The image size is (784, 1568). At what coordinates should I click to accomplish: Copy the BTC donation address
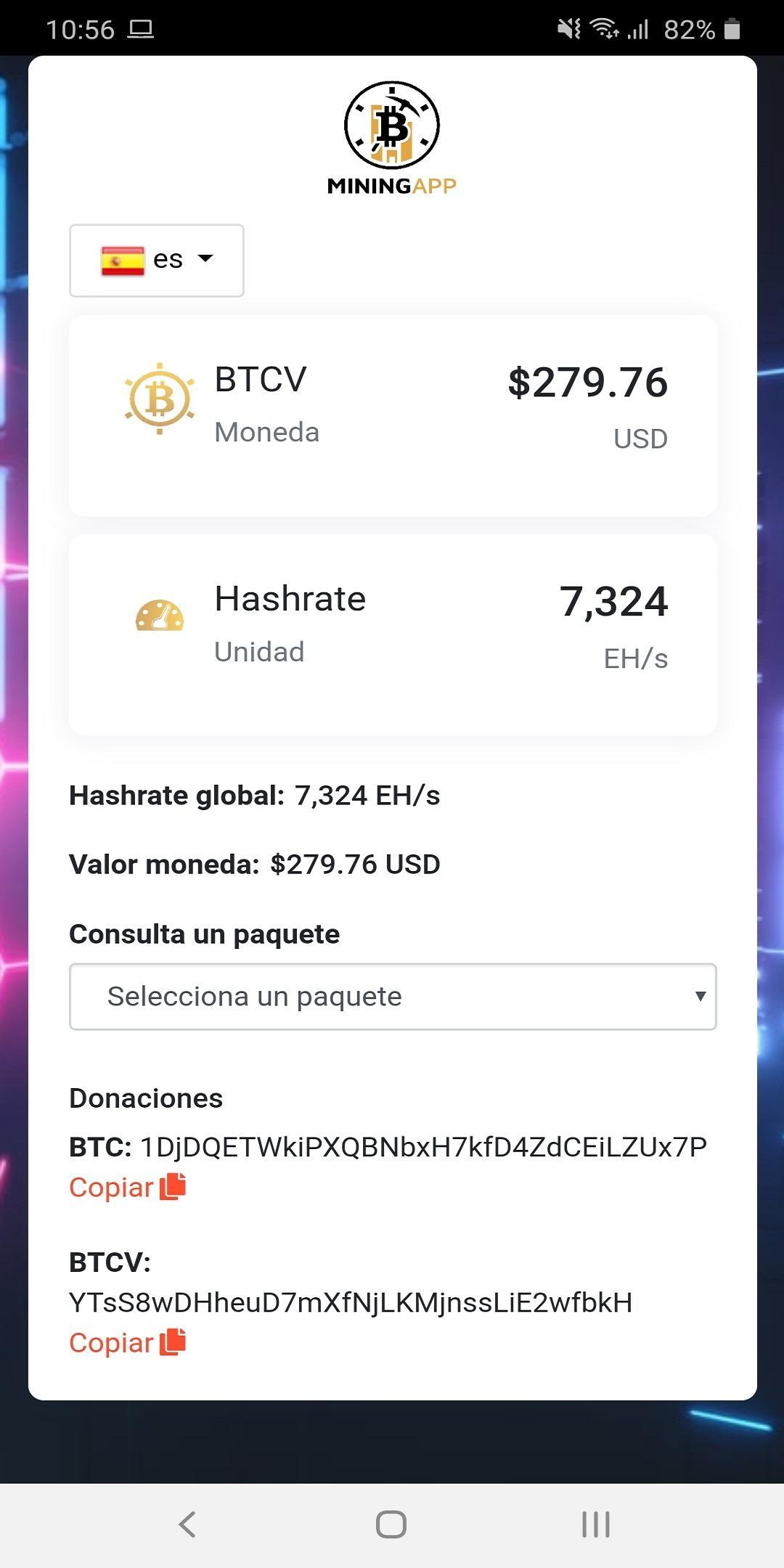[127, 1188]
